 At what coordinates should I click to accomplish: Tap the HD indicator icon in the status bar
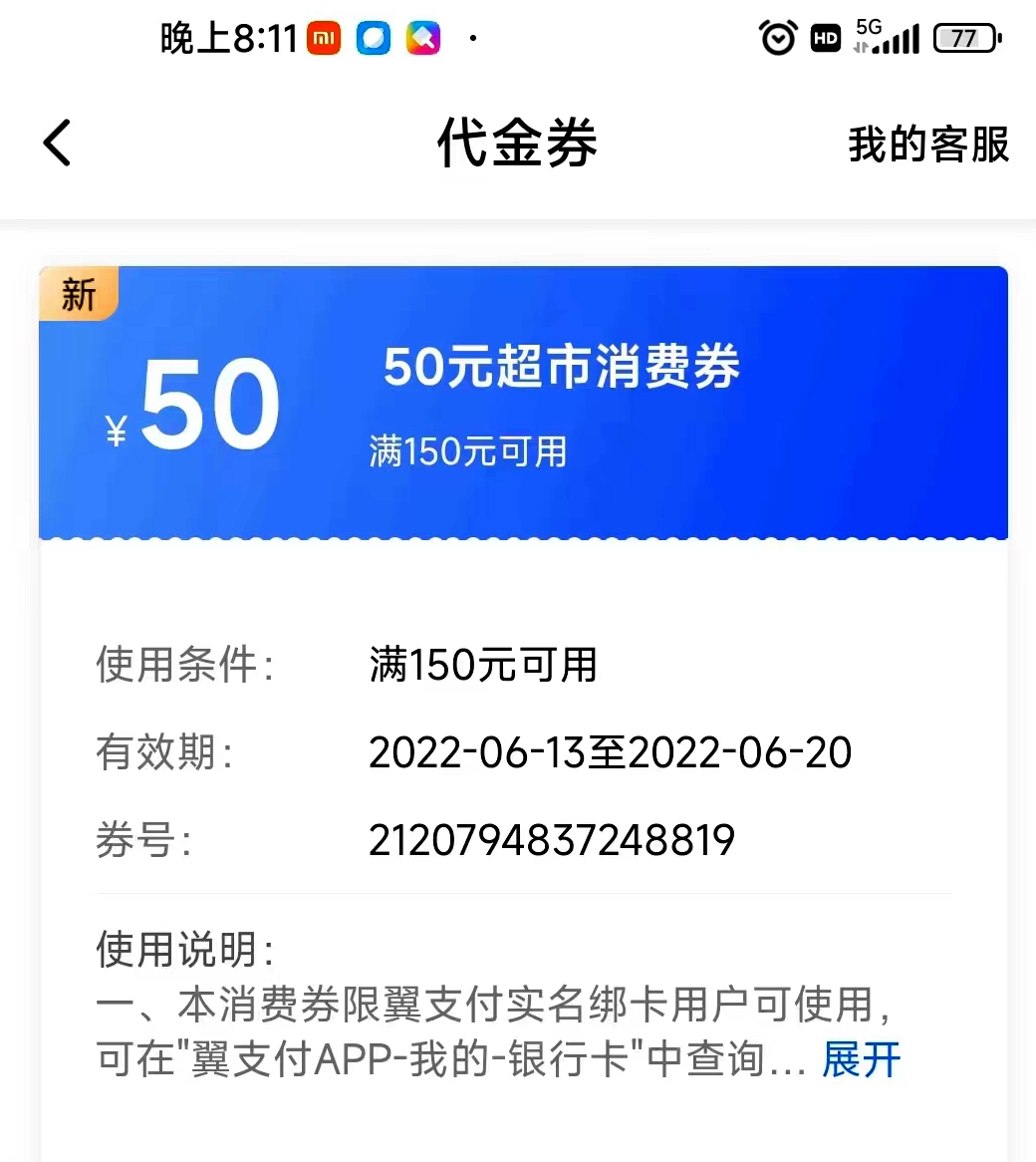pyautogui.click(x=826, y=37)
